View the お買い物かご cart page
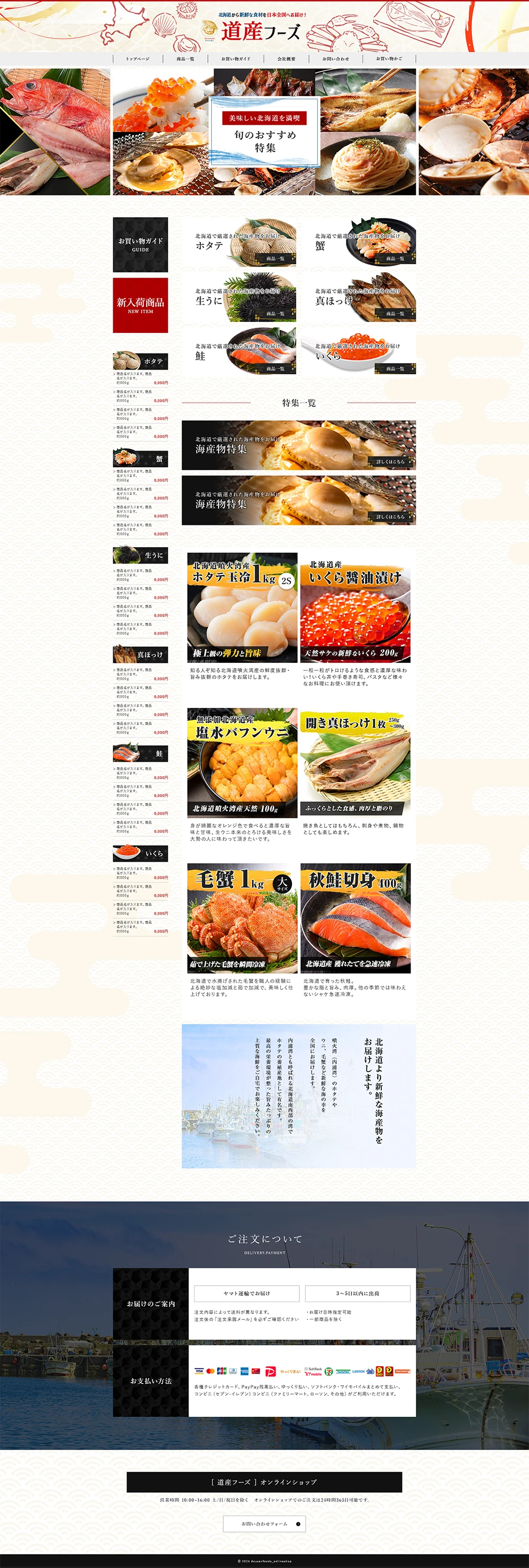Viewport: 529px width, 1568px height. click(x=388, y=59)
